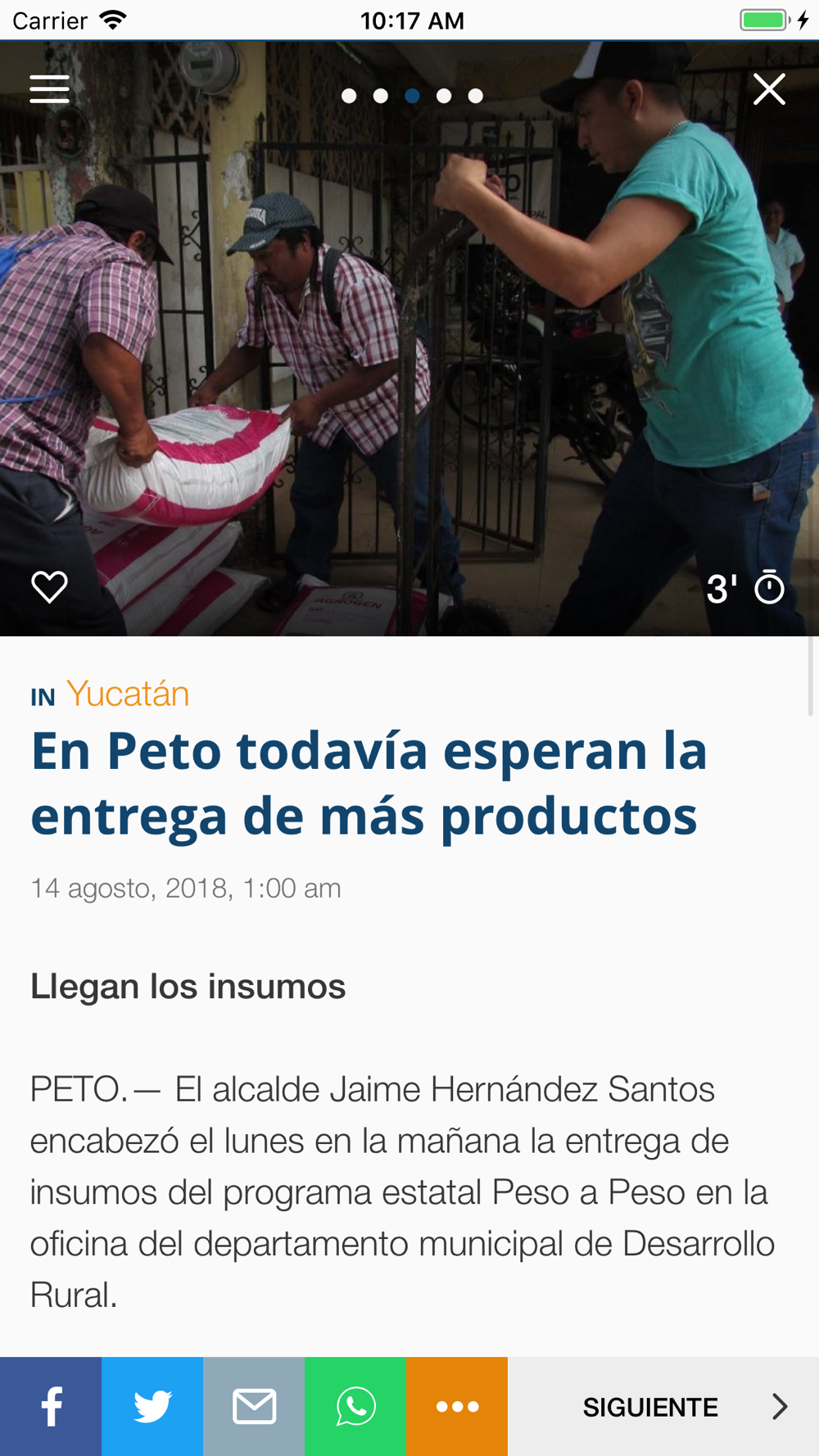Share the article on Facebook
This screenshot has width=819, height=1456.
pos(51,1406)
